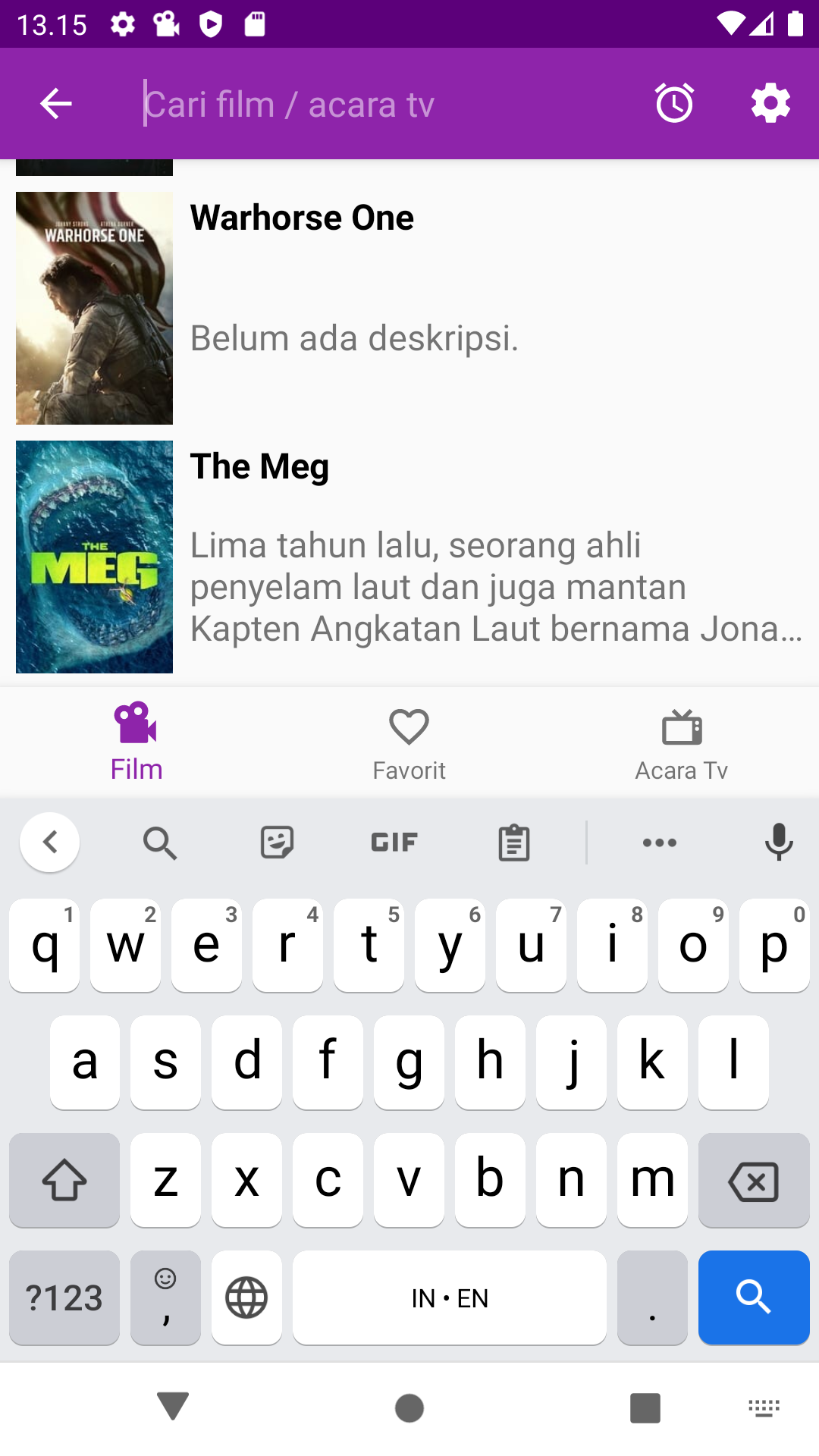
Task: Tap the Warhorse One poster thumbnail
Action: tap(93, 308)
